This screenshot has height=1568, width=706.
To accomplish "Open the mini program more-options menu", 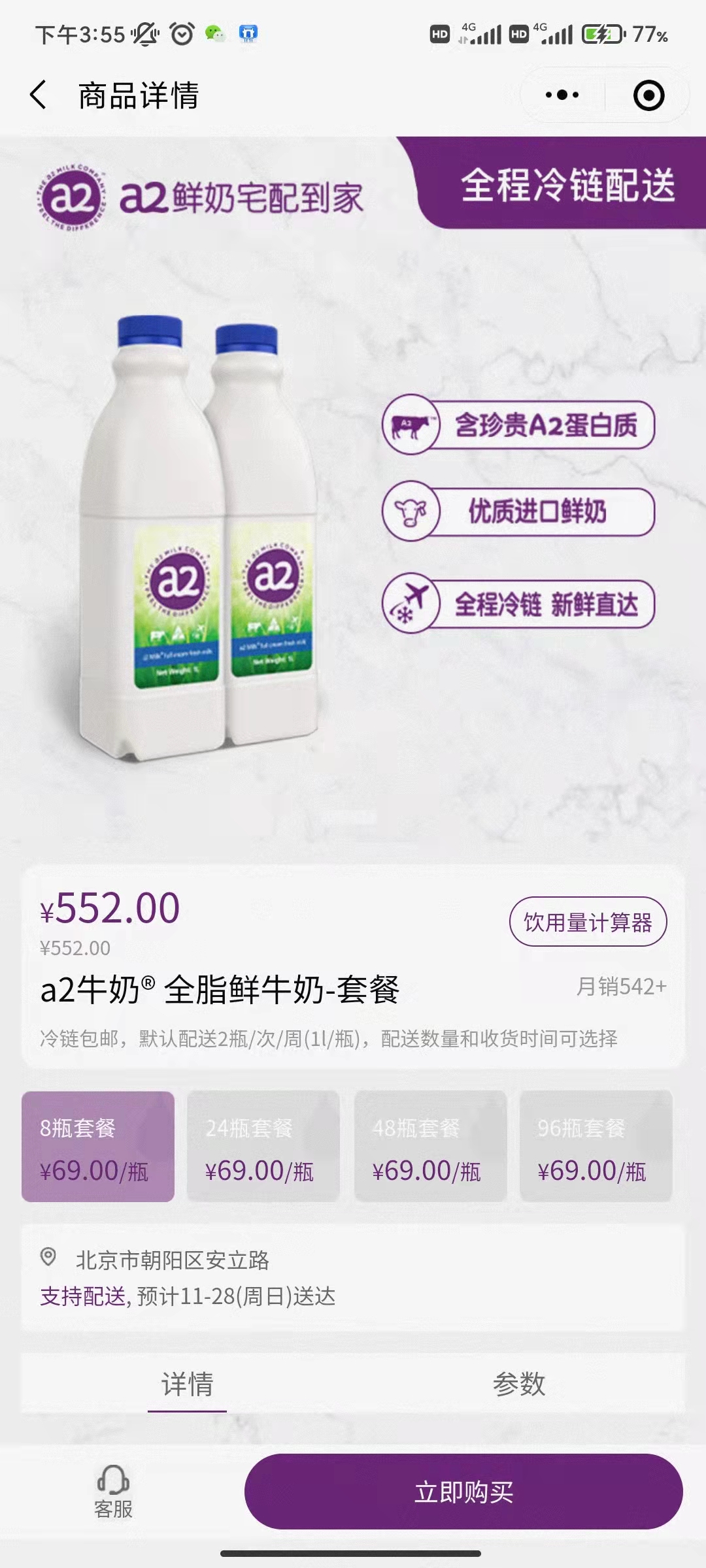I will (x=562, y=95).
